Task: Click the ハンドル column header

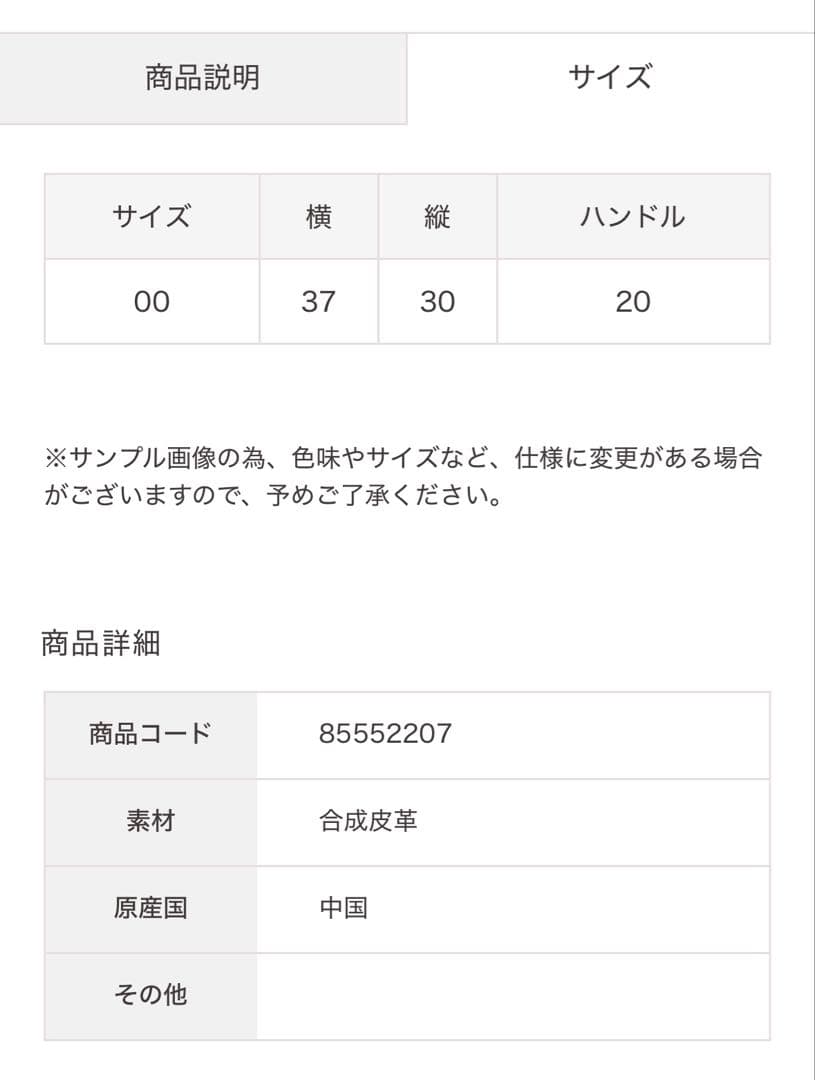Action: tap(634, 215)
